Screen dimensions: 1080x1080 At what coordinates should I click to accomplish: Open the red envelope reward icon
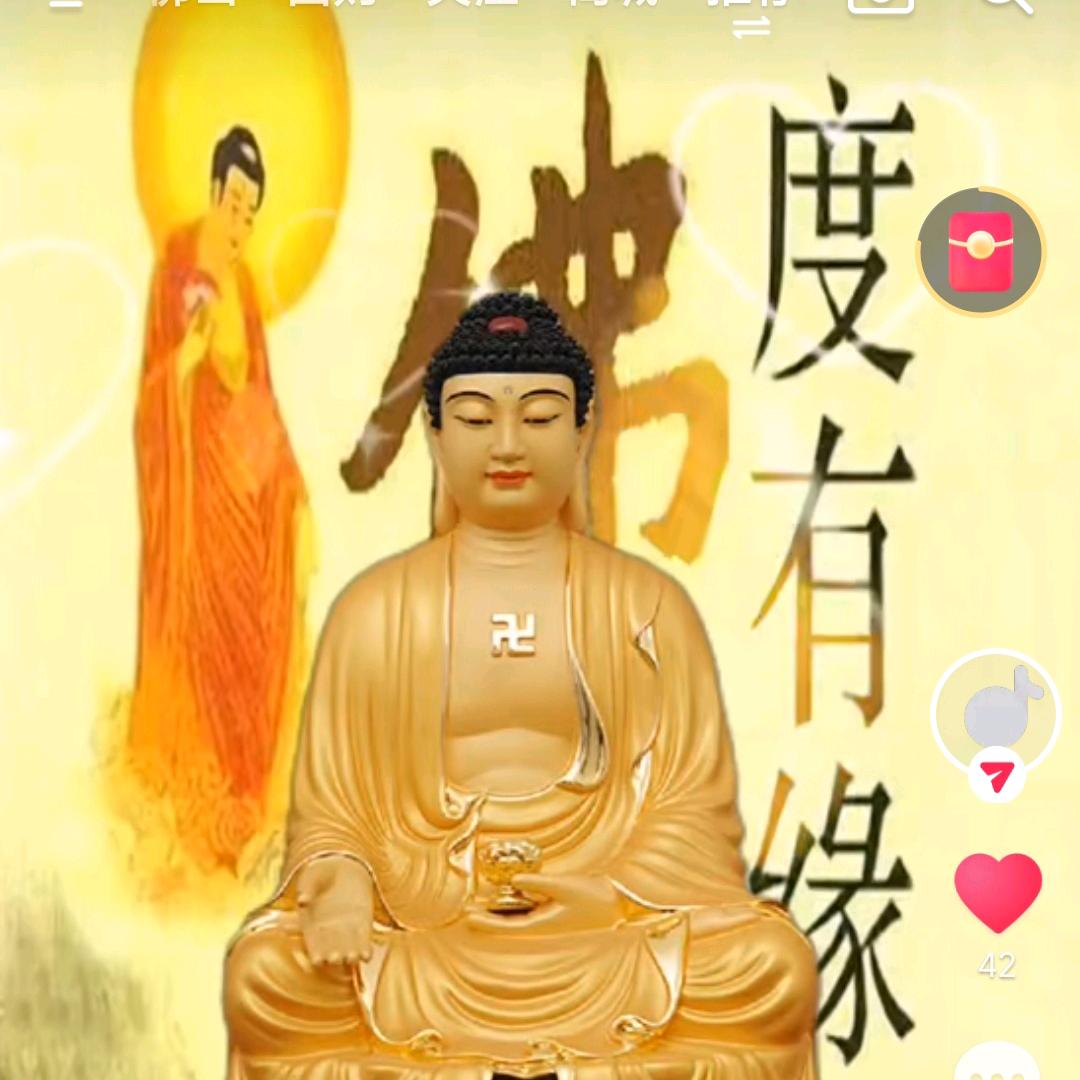980,251
